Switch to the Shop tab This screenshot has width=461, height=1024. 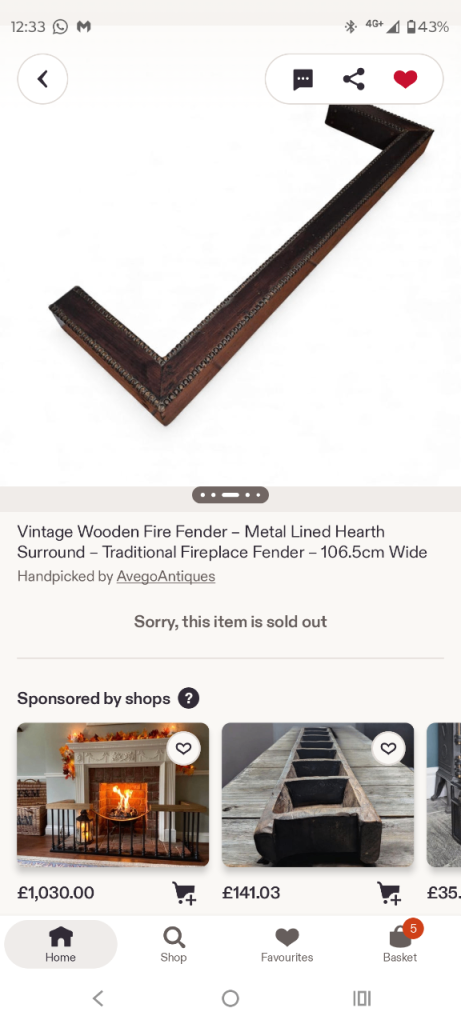tap(174, 944)
